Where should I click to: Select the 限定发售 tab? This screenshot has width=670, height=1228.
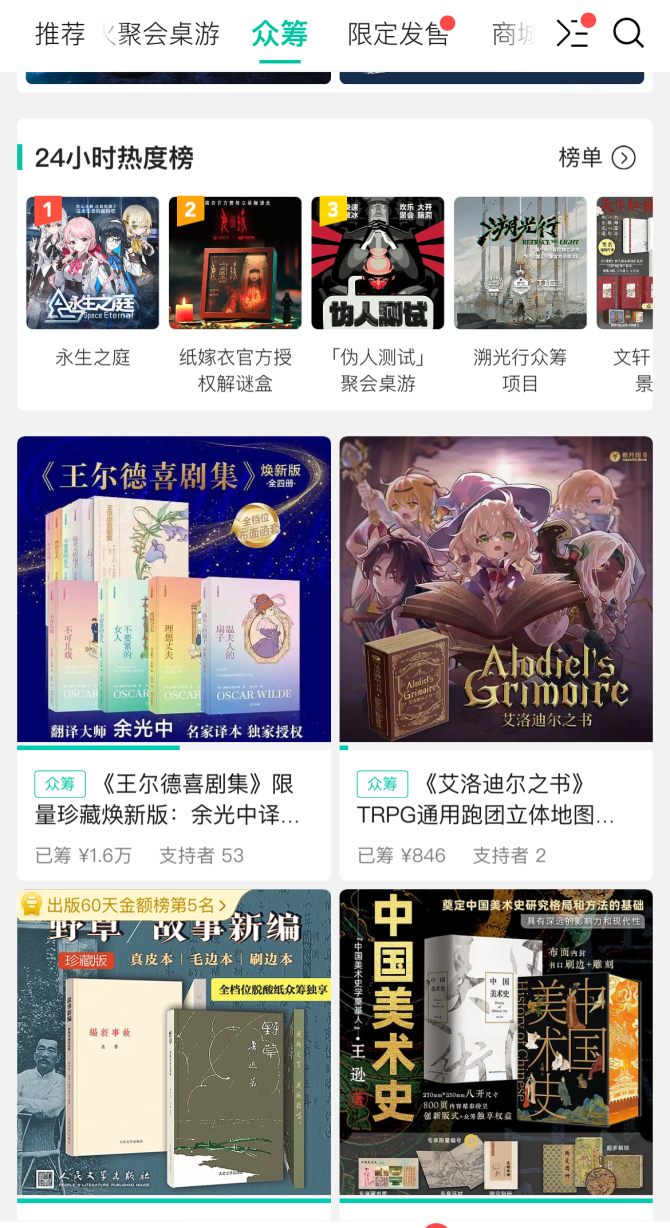click(397, 34)
